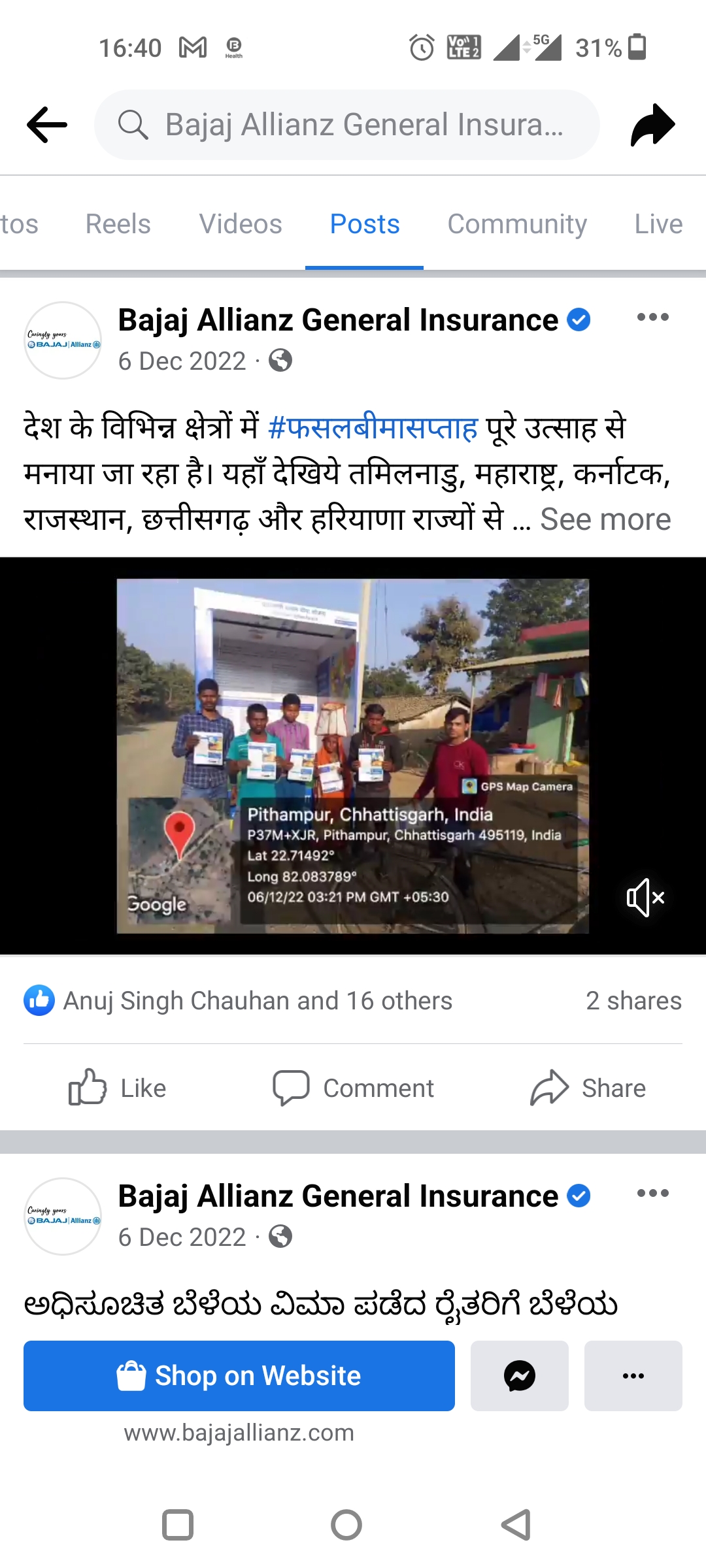Switch to the Reels tab
The height and width of the screenshot is (1568, 706).
point(118,224)
